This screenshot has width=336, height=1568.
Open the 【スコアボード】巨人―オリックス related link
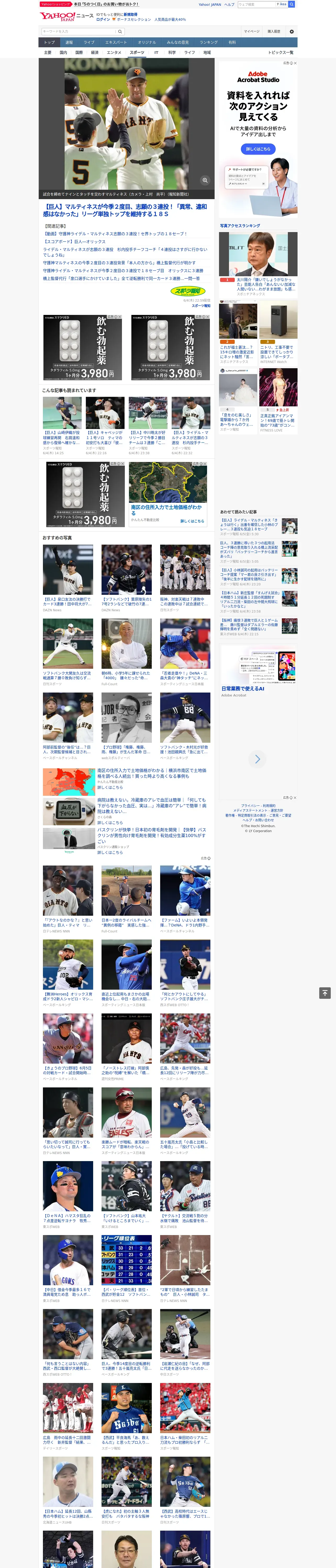(x=74, y=242)
